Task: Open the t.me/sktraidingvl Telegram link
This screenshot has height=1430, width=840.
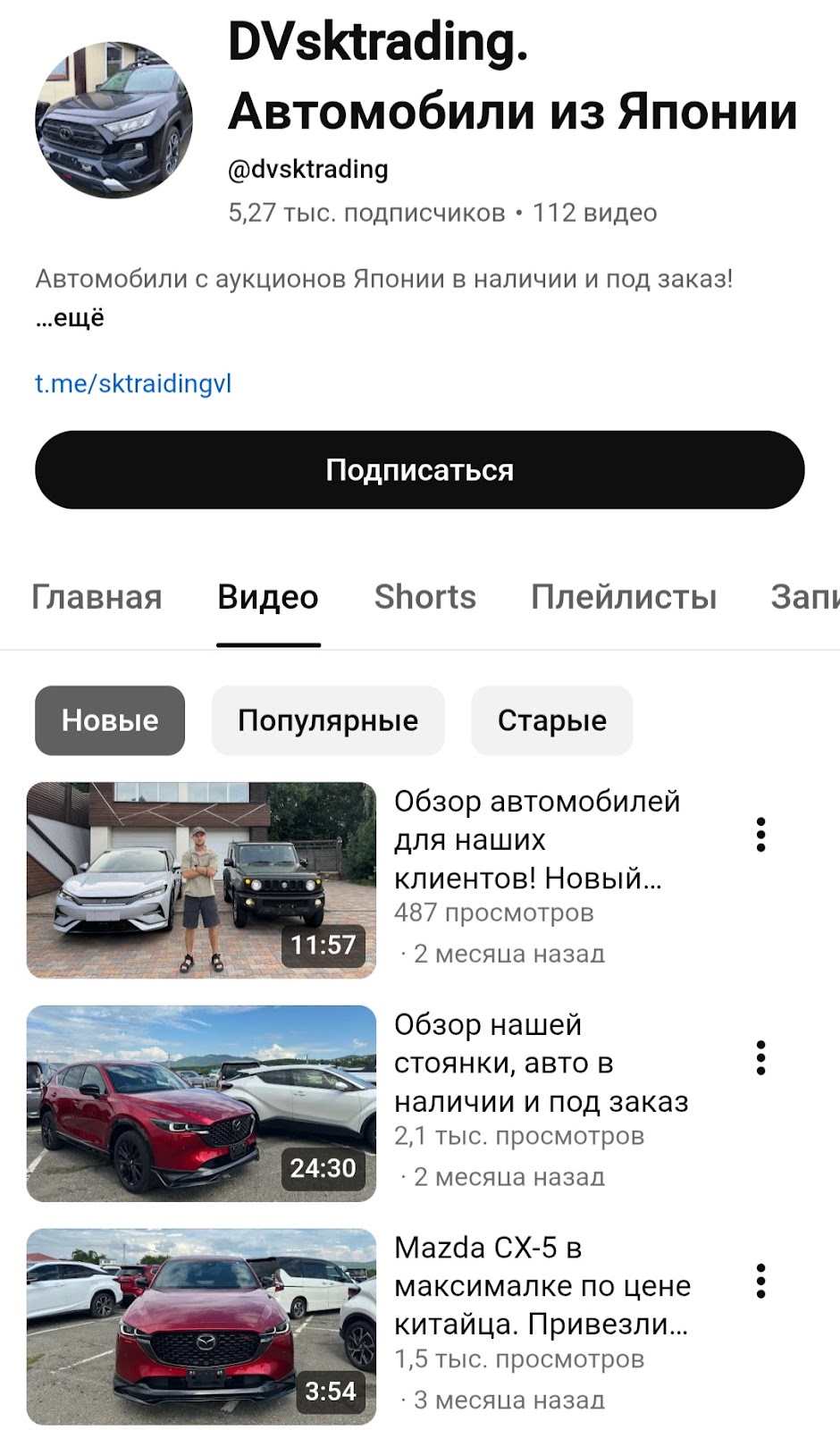Action: (133, 383)
